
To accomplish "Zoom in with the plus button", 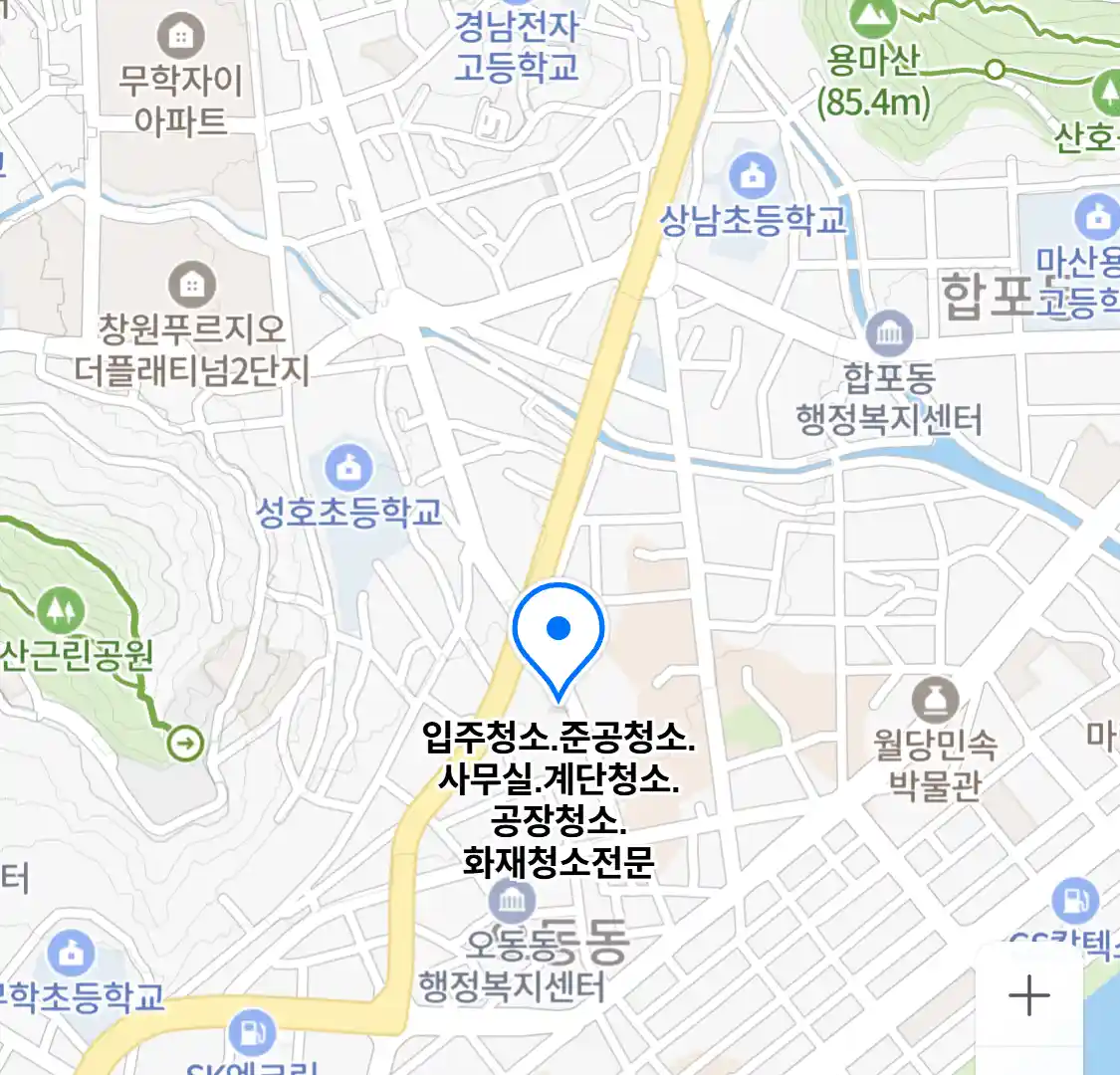I will click(x=1028, y=995).
